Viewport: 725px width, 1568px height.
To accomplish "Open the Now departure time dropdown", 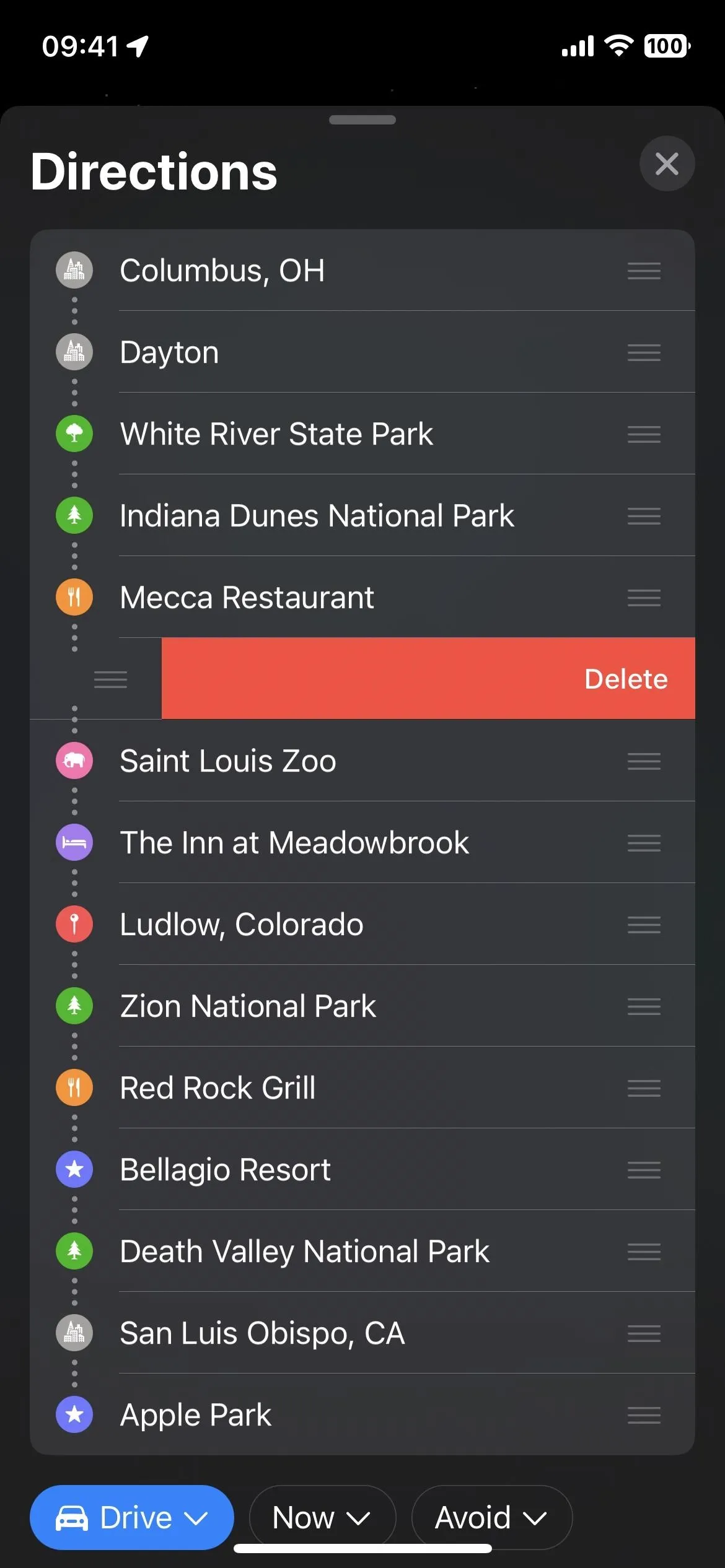I will click(x=322, y=1517).
